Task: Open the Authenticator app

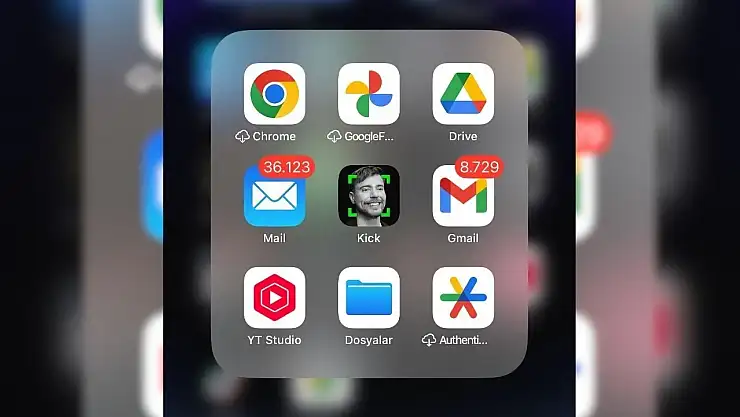Action: tap(463, 298)
